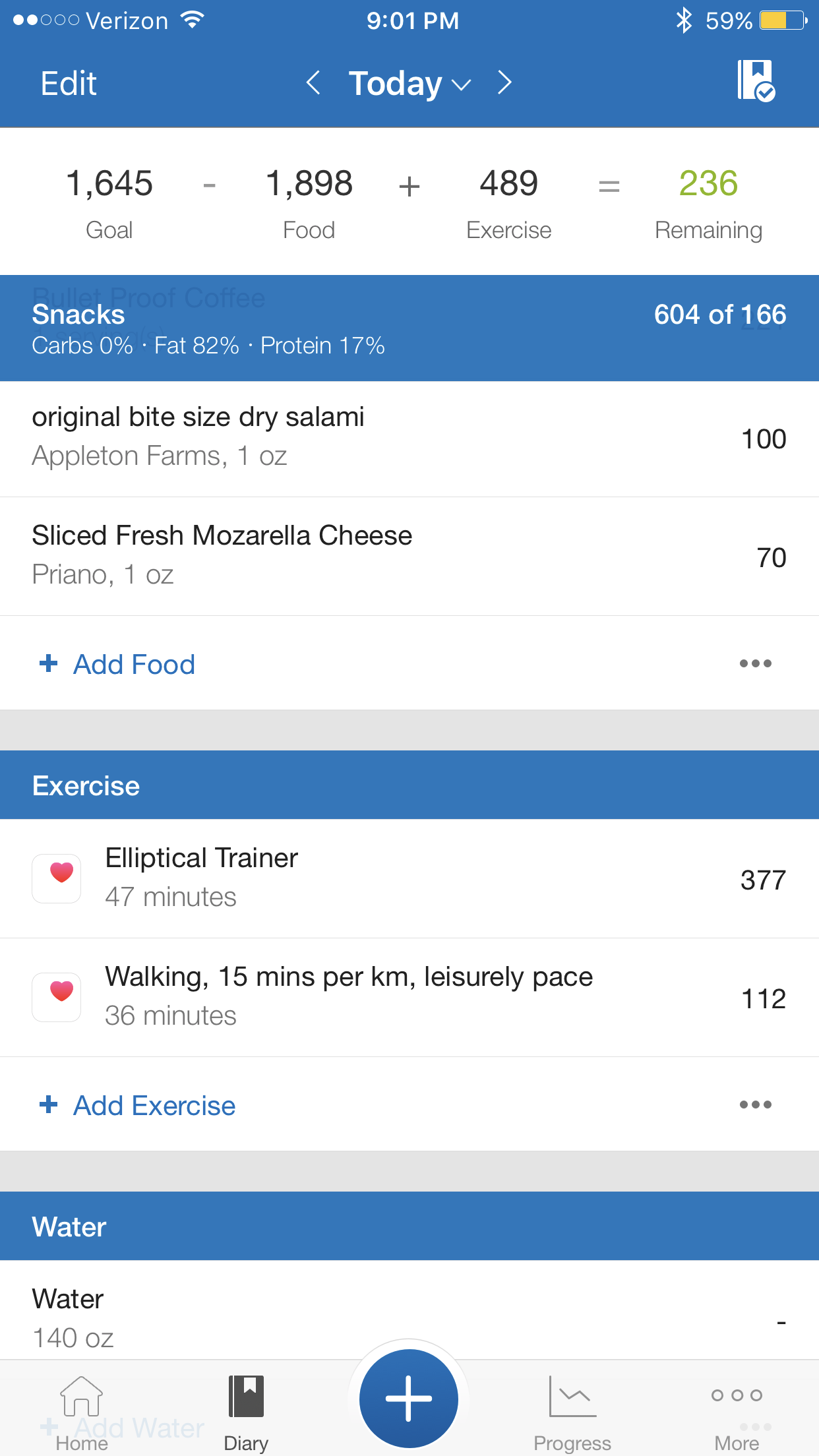
Task: Add Food to Snacks
Action: click(x=117, y=664)
